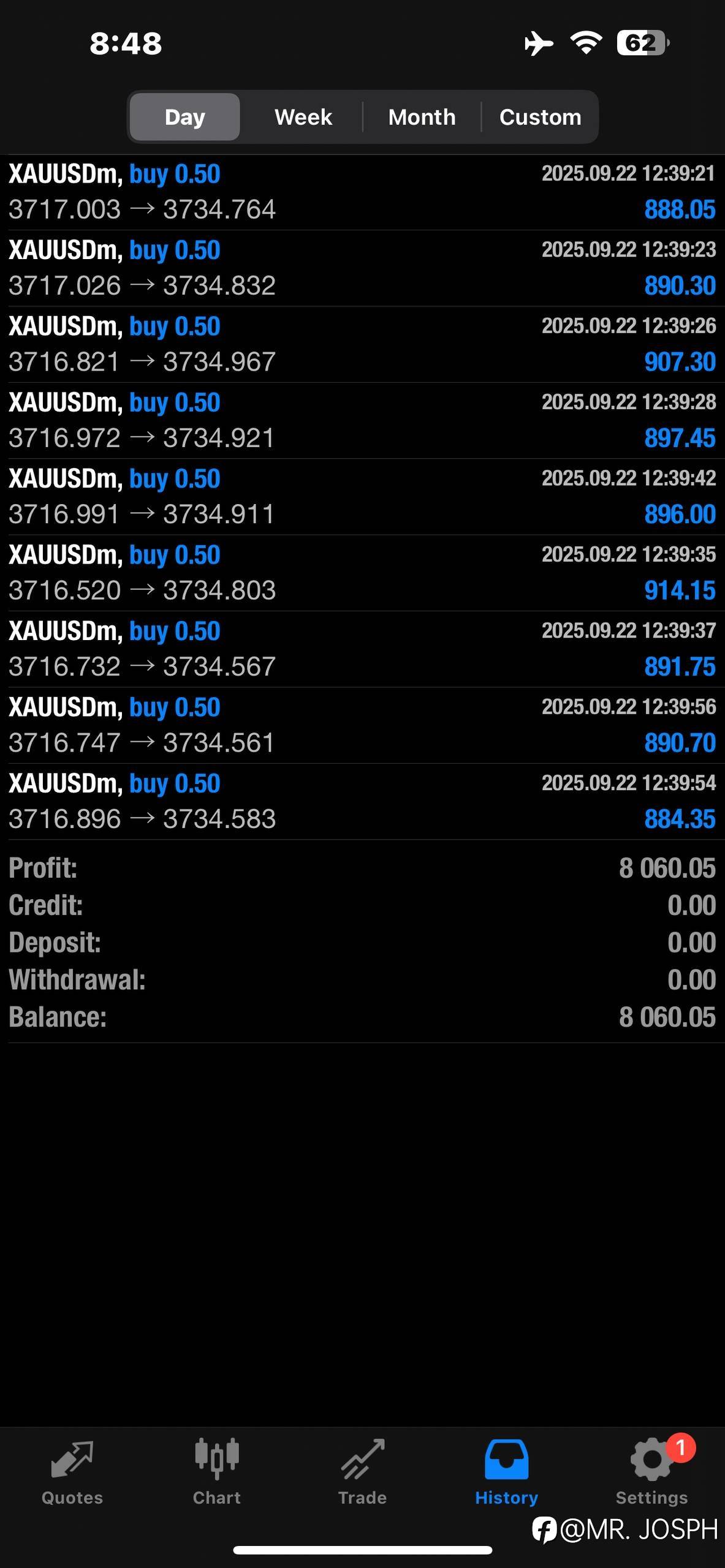Expand the trade with 907.30 profit
The height and width of the screenshot is (1568, 725).
[x=362, y=344]
